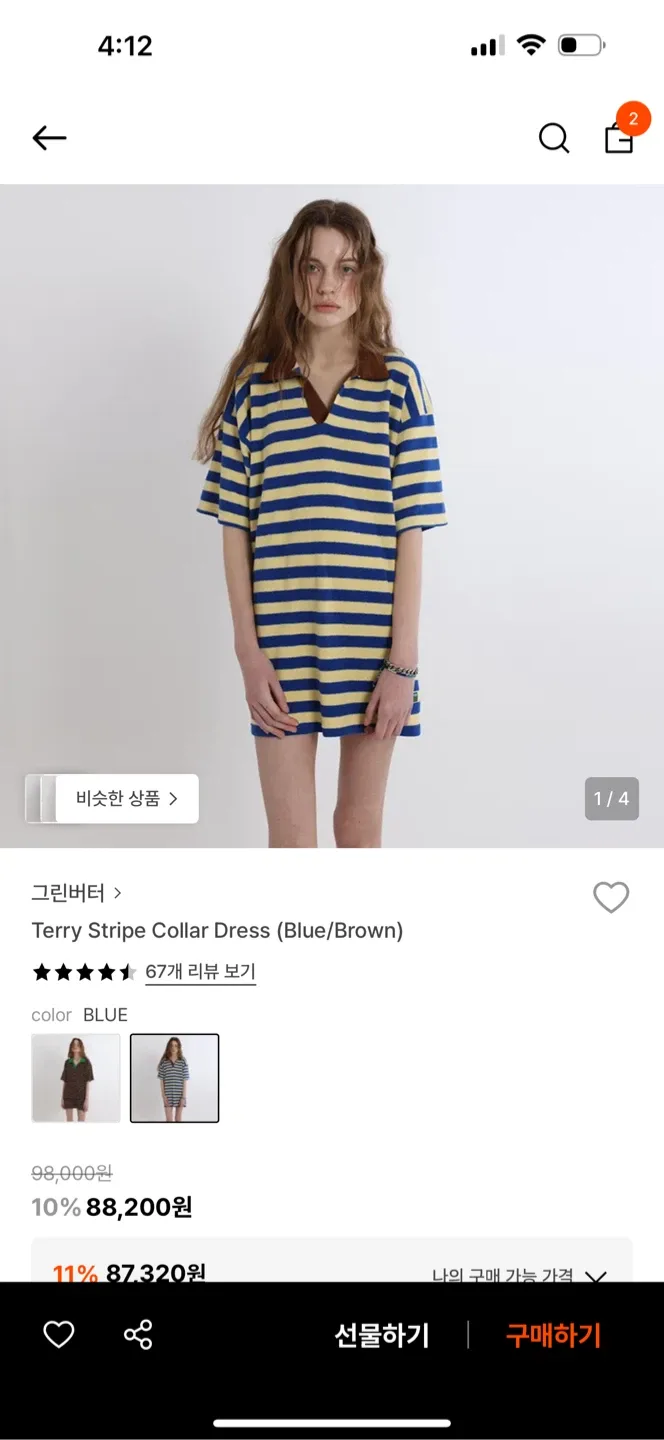Open the shopping bag with 2 items

(x=620, y=137)
